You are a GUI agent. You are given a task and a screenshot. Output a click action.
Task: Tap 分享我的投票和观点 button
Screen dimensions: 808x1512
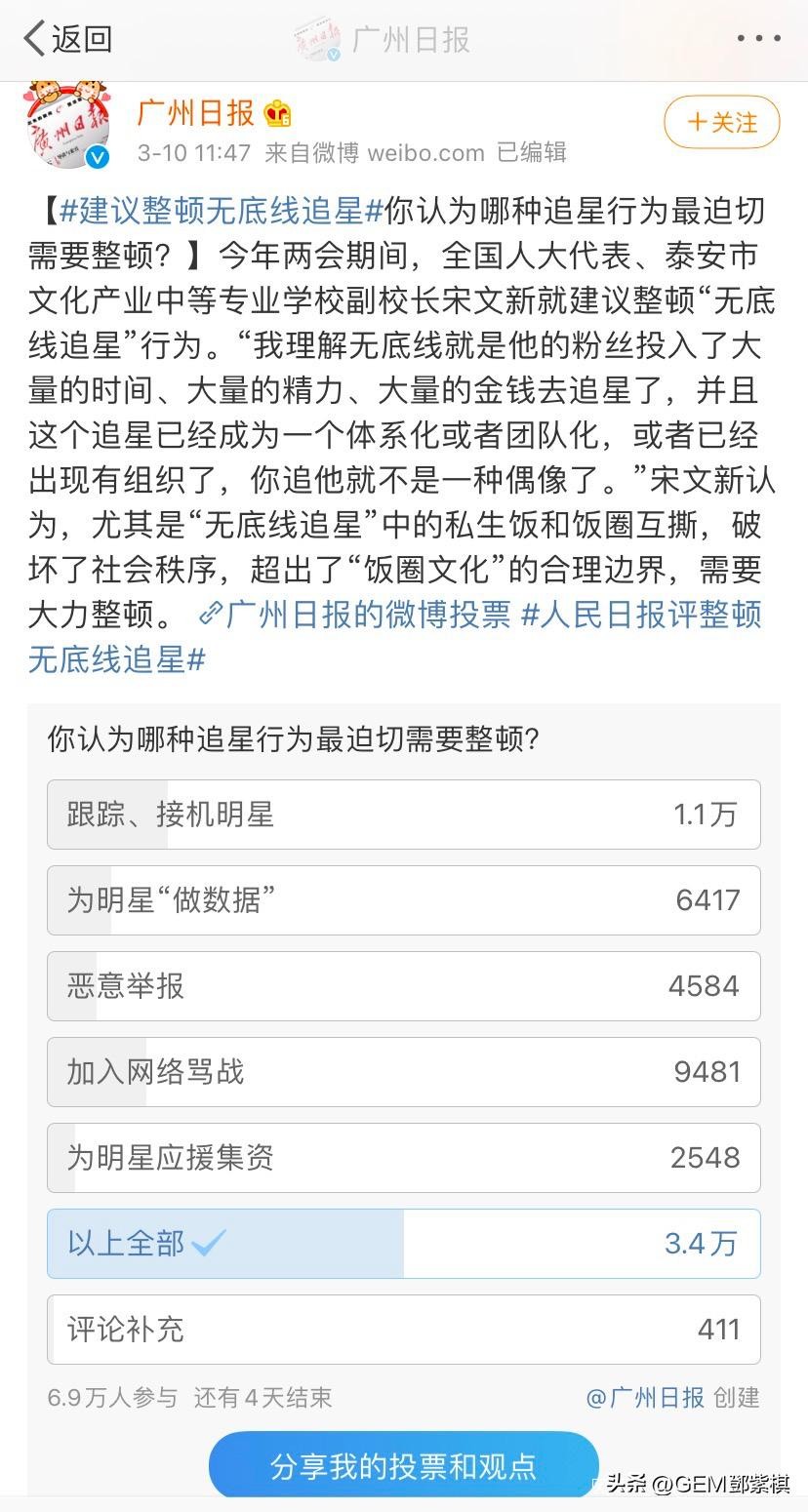pos(403,1465)
